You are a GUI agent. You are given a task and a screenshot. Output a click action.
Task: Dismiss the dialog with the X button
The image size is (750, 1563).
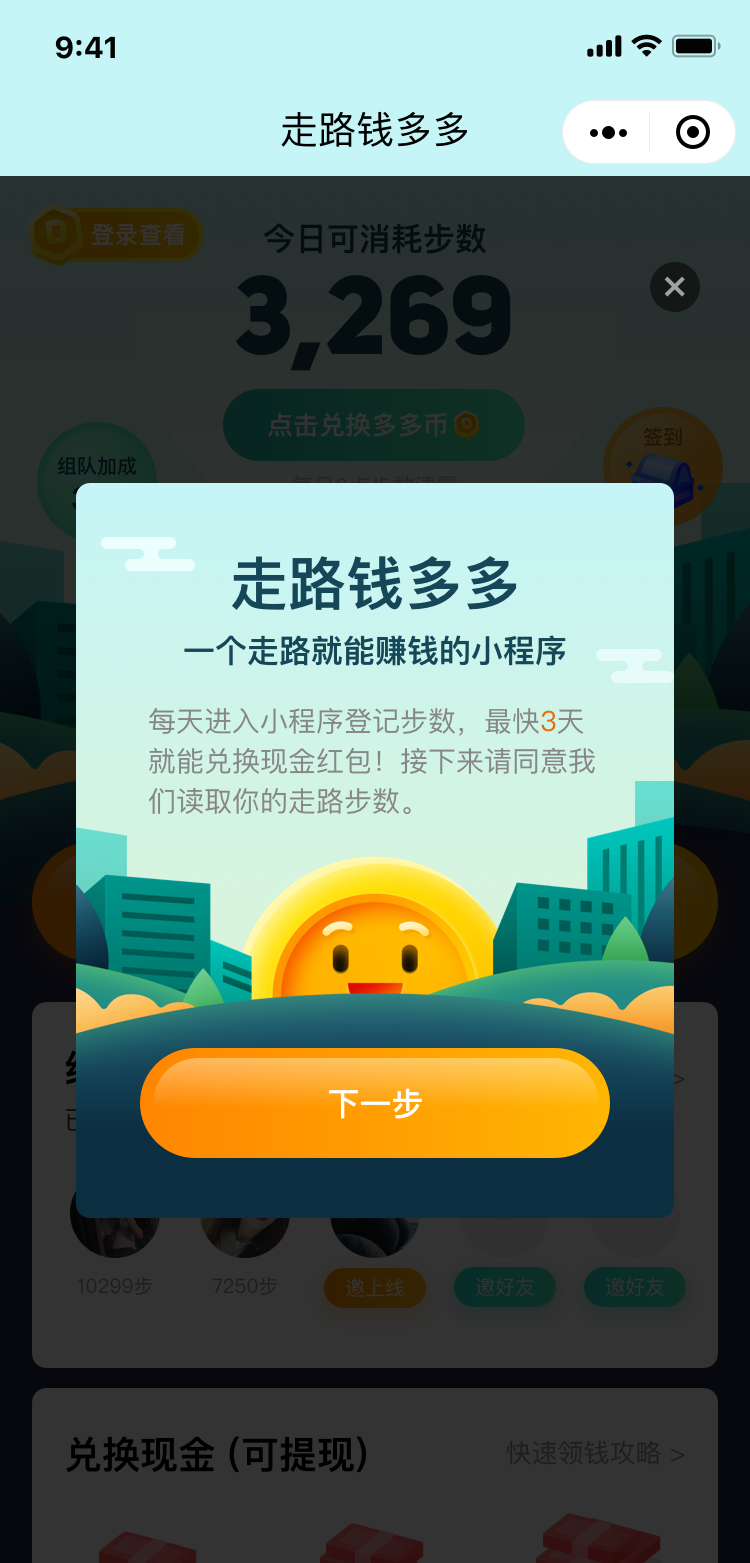click(x=675, y=287)
